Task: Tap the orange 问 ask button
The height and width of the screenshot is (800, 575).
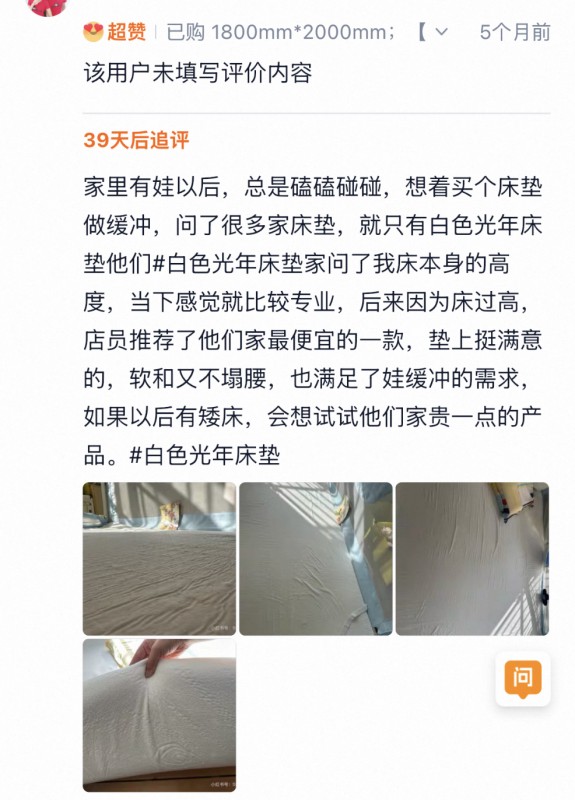Action: pos(523,679)
